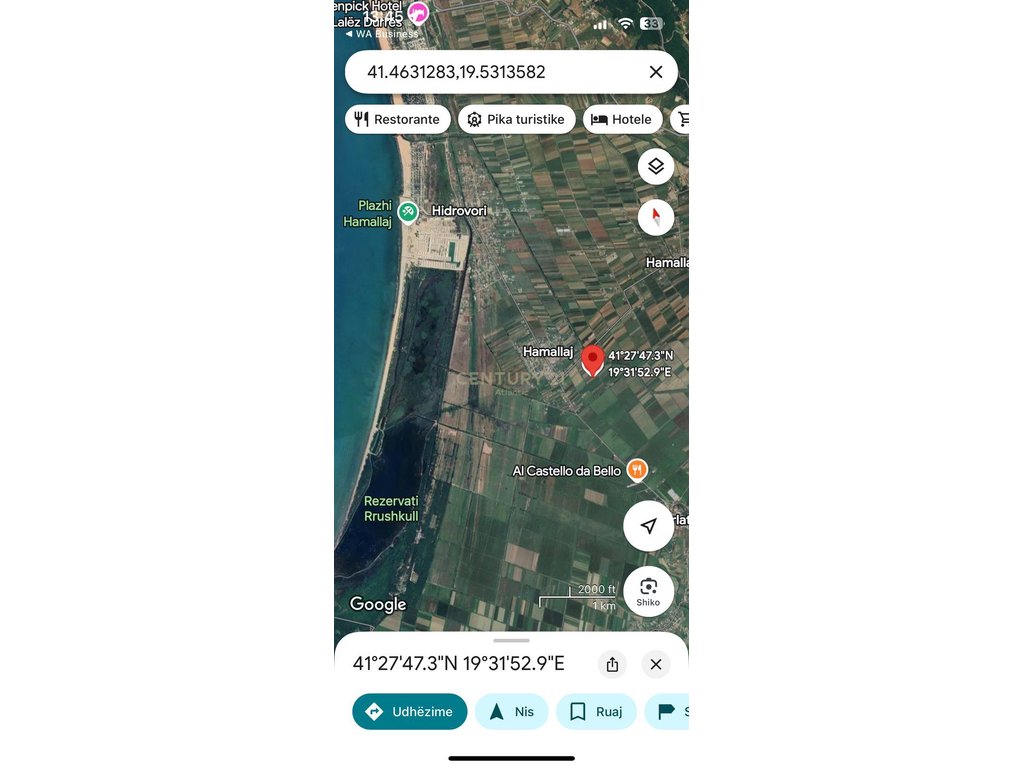The height and width of the screenshot is (768, 1024).
Task: Open the map layers button
Action: [x=656, y=166]
